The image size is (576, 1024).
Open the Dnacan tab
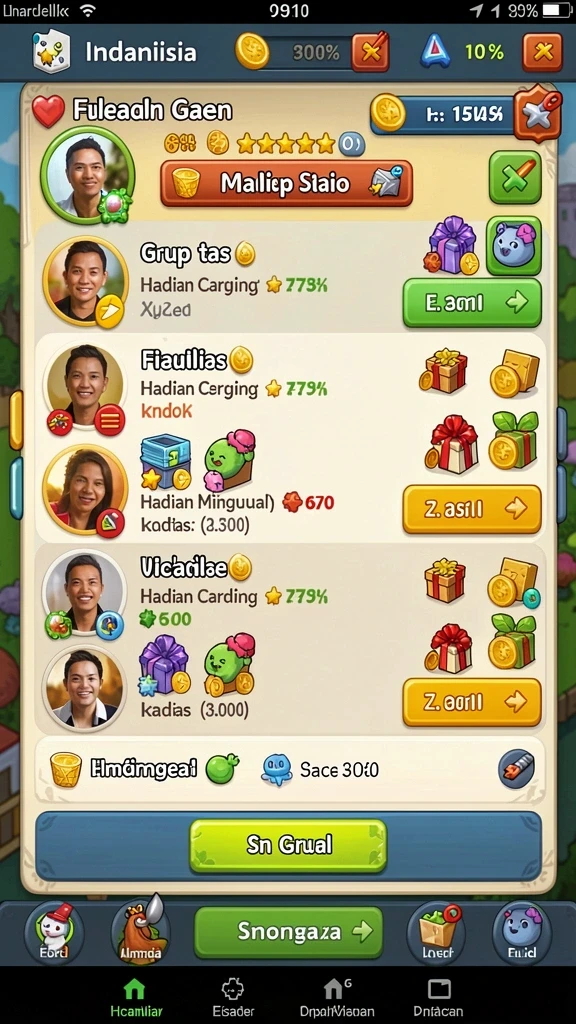coord(439,997)
